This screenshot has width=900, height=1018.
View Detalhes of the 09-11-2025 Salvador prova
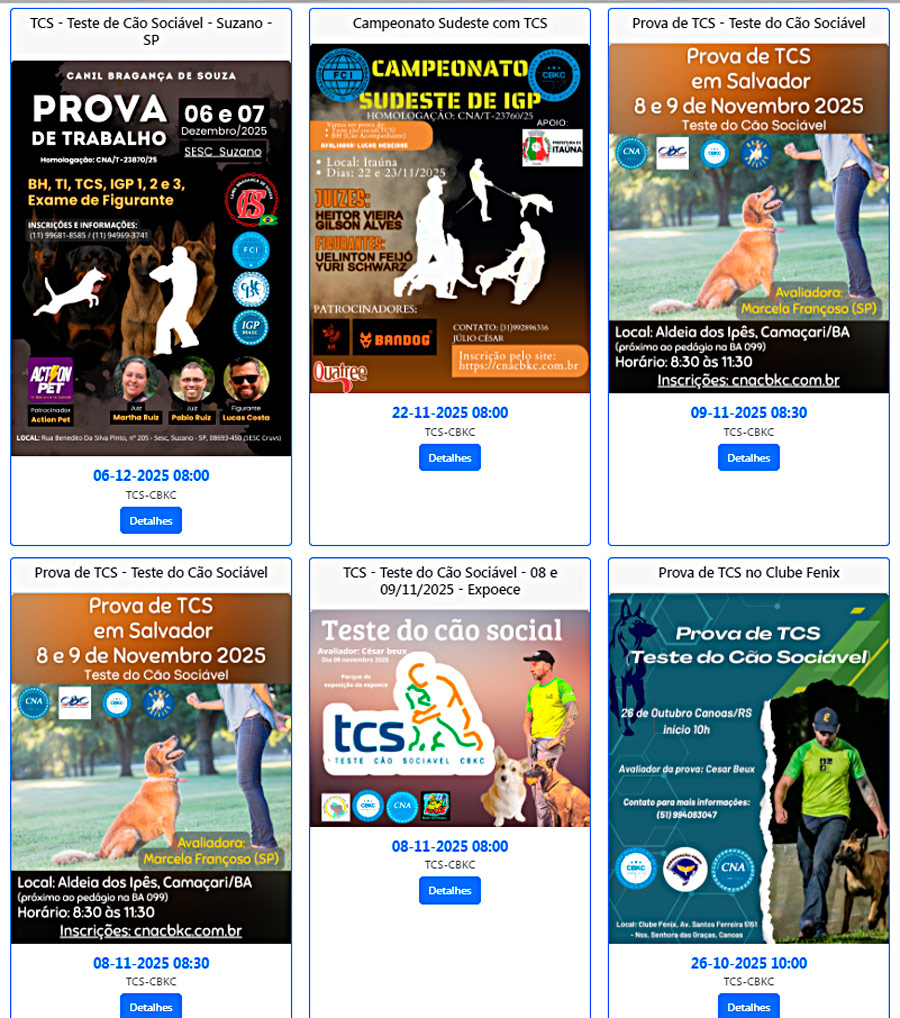(x=748, y=458)
